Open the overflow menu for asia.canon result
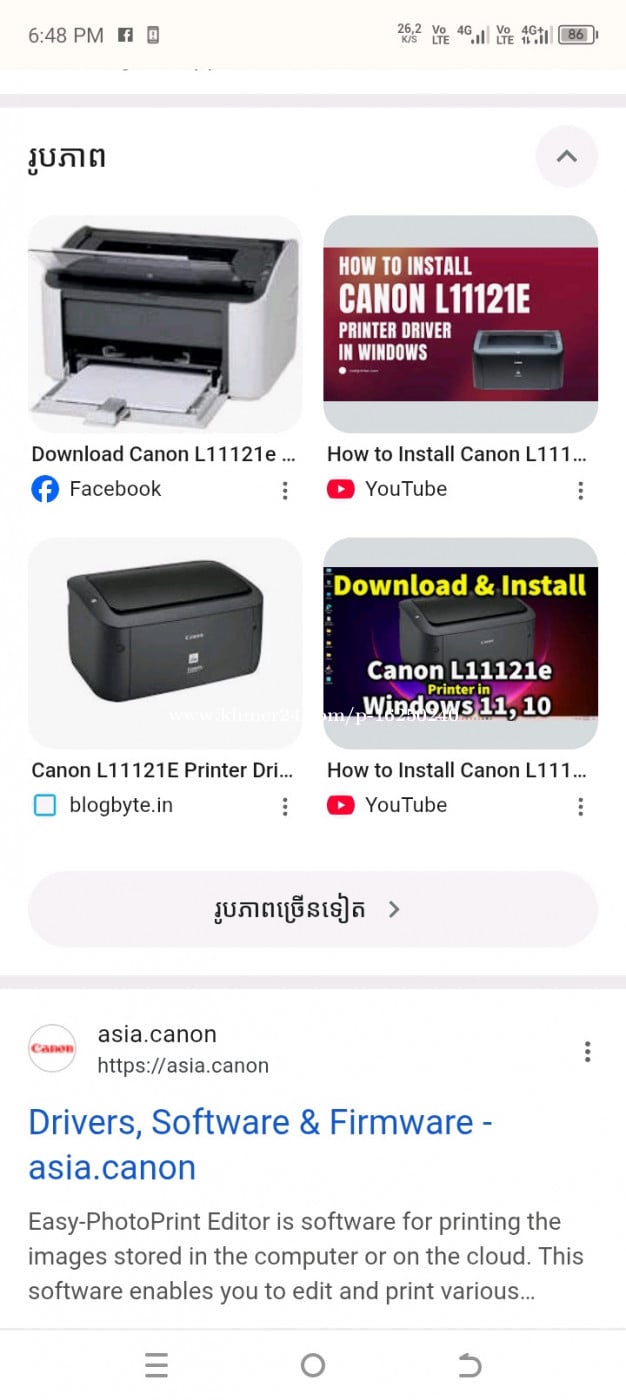 [587, 1051]
